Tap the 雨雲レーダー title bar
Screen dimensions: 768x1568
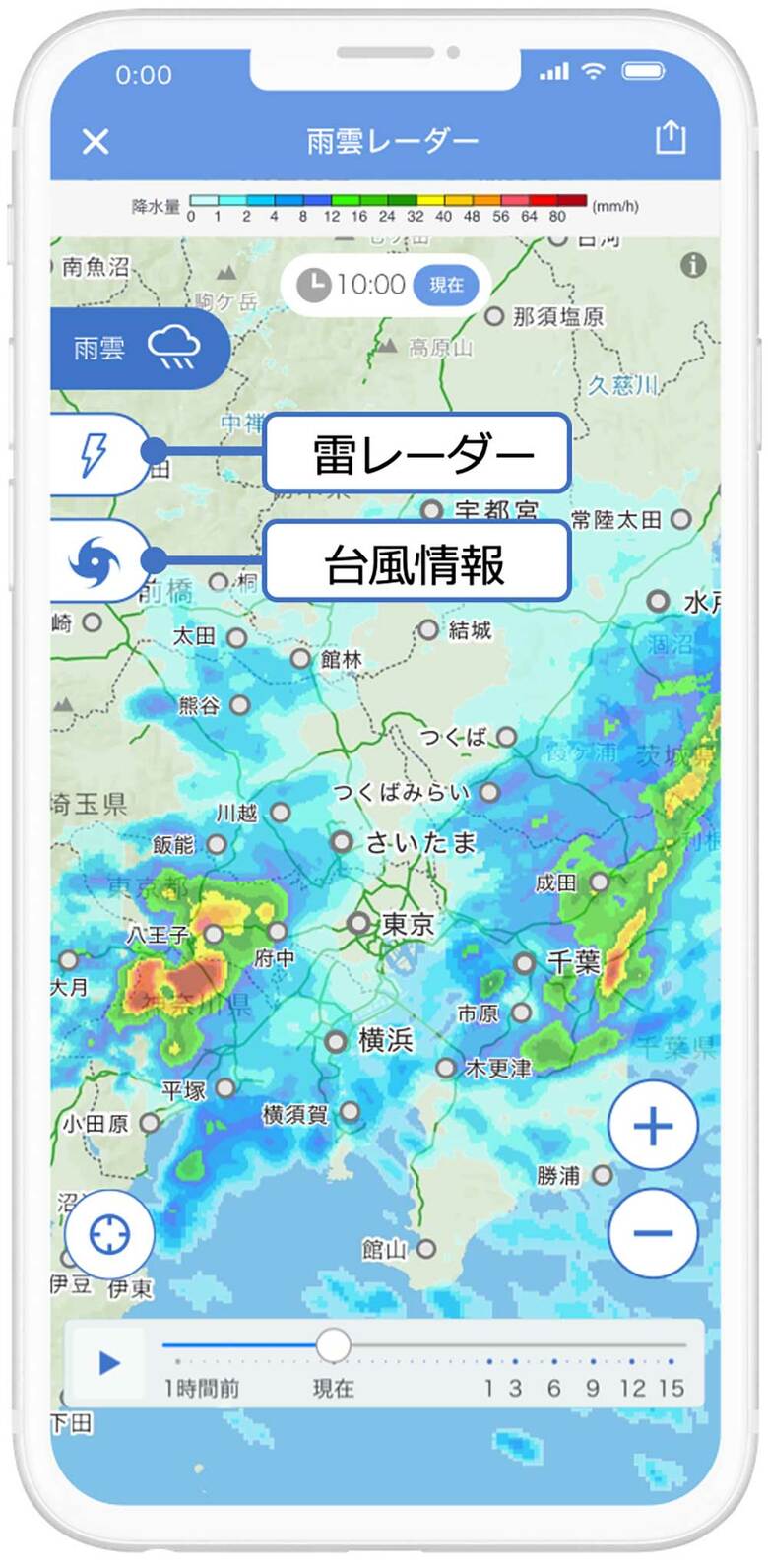tap(384, 141)
